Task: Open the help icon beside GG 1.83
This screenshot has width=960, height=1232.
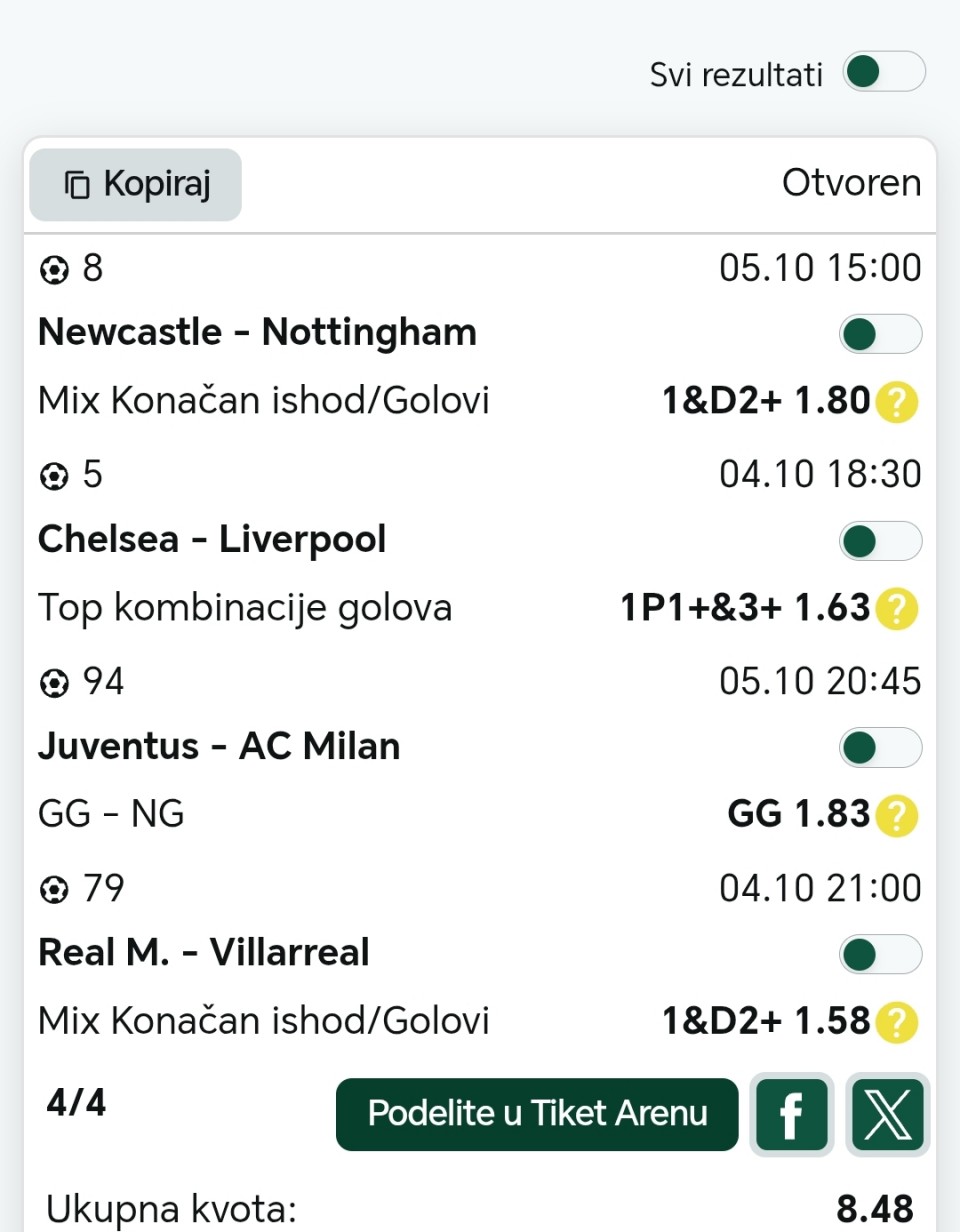Action: coord(896,816)
